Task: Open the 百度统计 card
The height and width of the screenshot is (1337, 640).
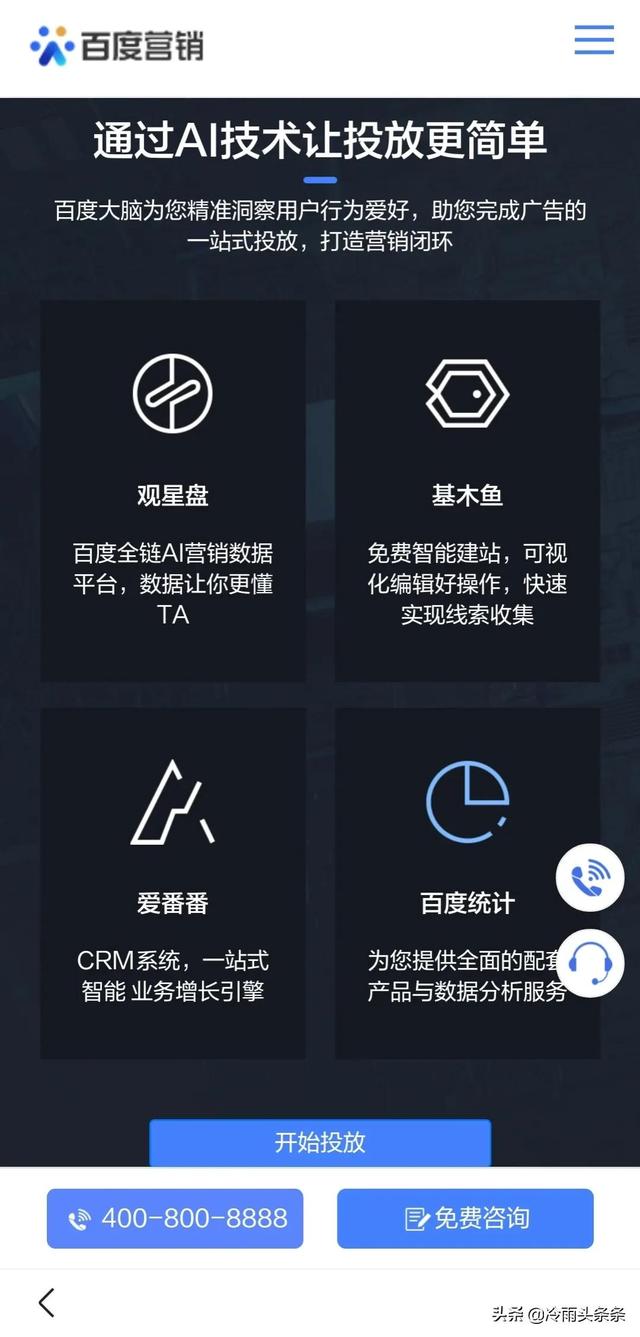Action: coord(467,883)
